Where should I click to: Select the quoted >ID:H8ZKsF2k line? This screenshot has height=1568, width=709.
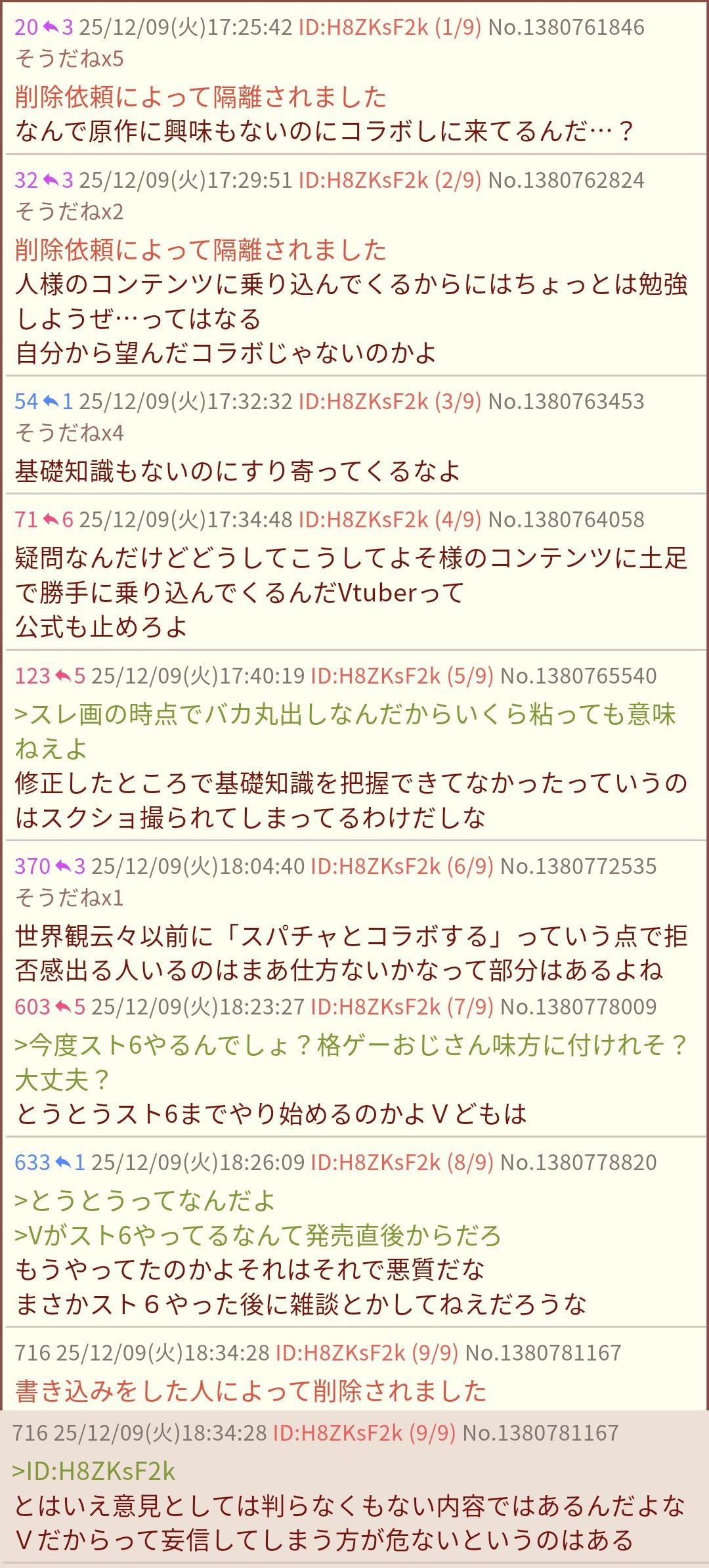pos(94,1471)
